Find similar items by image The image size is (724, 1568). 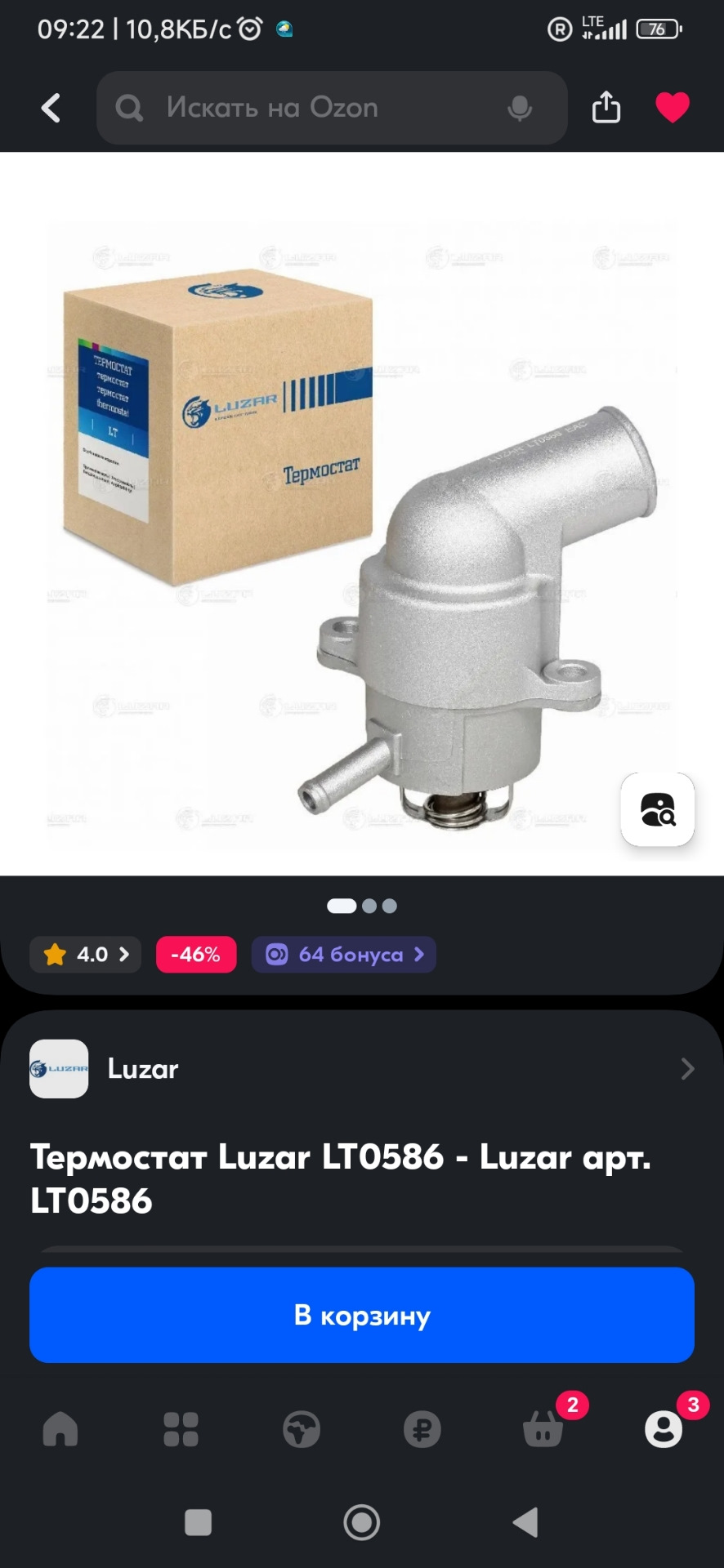coord(657,809)
